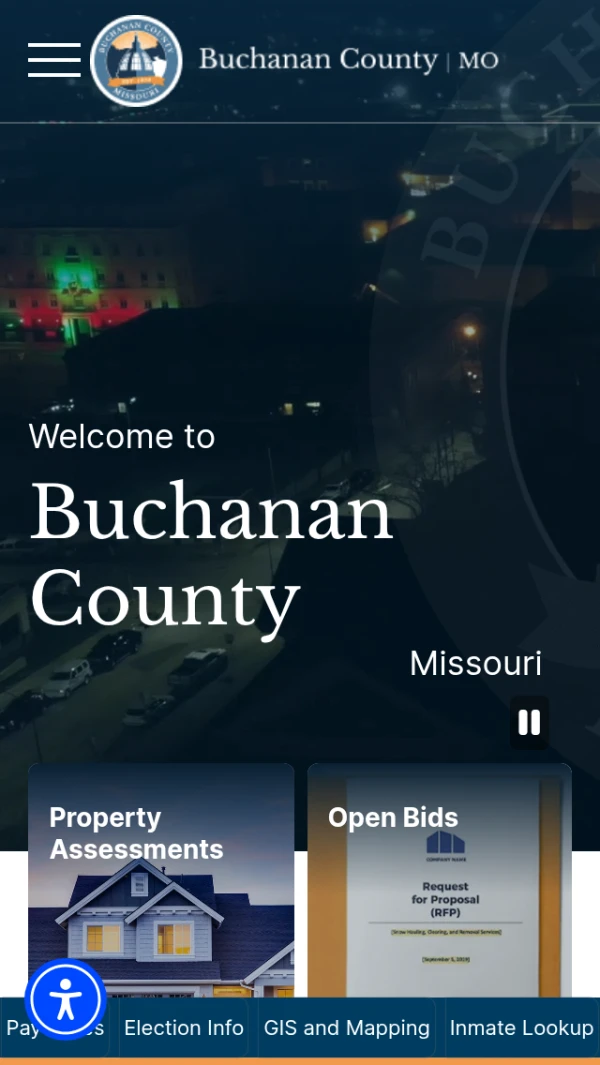Open the Property Assessments card
Screen dimensions: 600x1065
pyautogui.click(x=161, y=880)
